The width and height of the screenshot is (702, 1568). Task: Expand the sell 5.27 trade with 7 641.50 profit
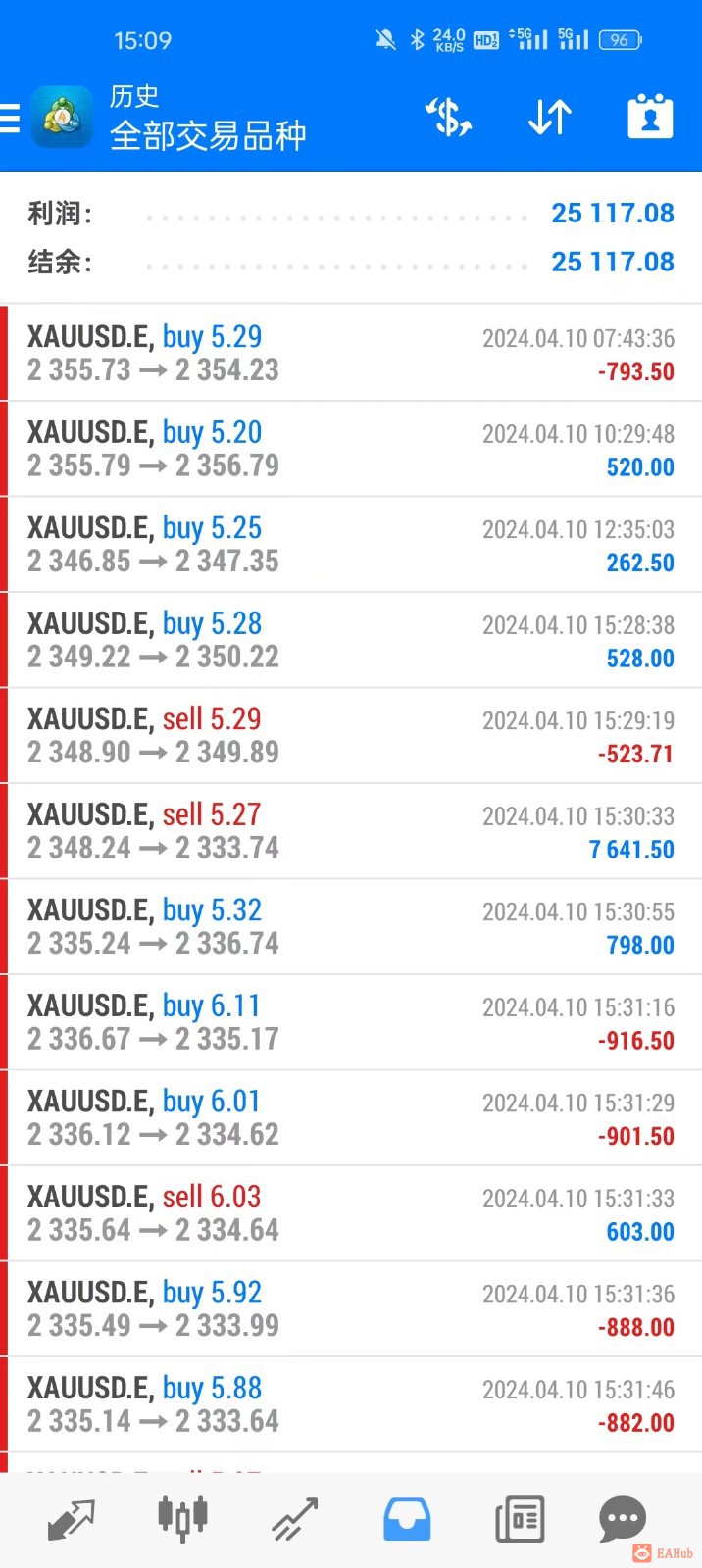coord(351,831)
